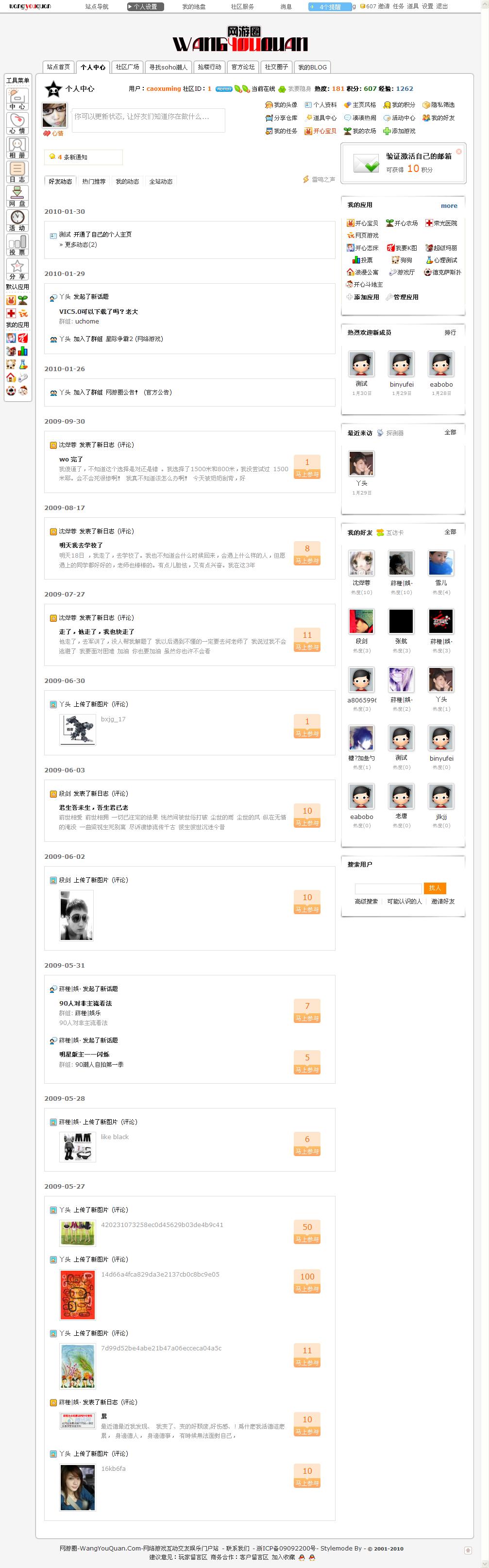The height and width of the screenshot is (1568, 489).
Task: Open the 社区广场 tab
Action: click(127, 67)
